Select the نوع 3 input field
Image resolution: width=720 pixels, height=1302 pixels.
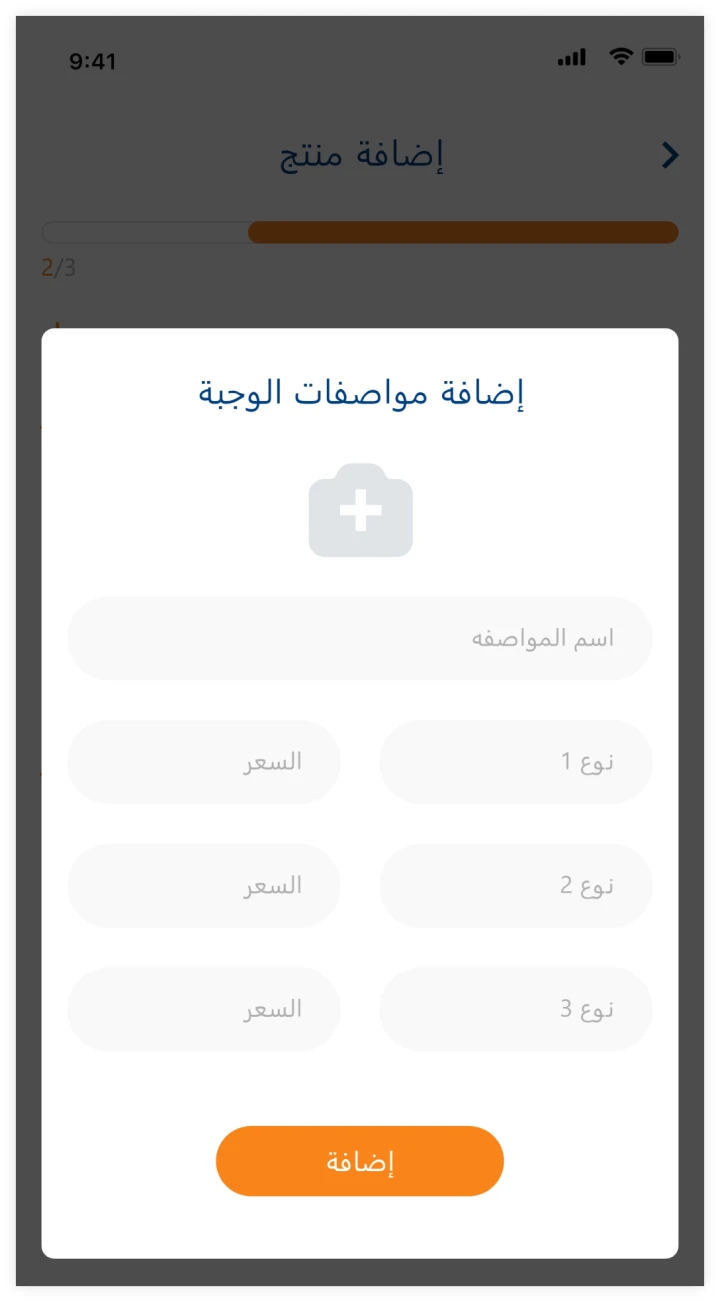[x=515, y=1009]
